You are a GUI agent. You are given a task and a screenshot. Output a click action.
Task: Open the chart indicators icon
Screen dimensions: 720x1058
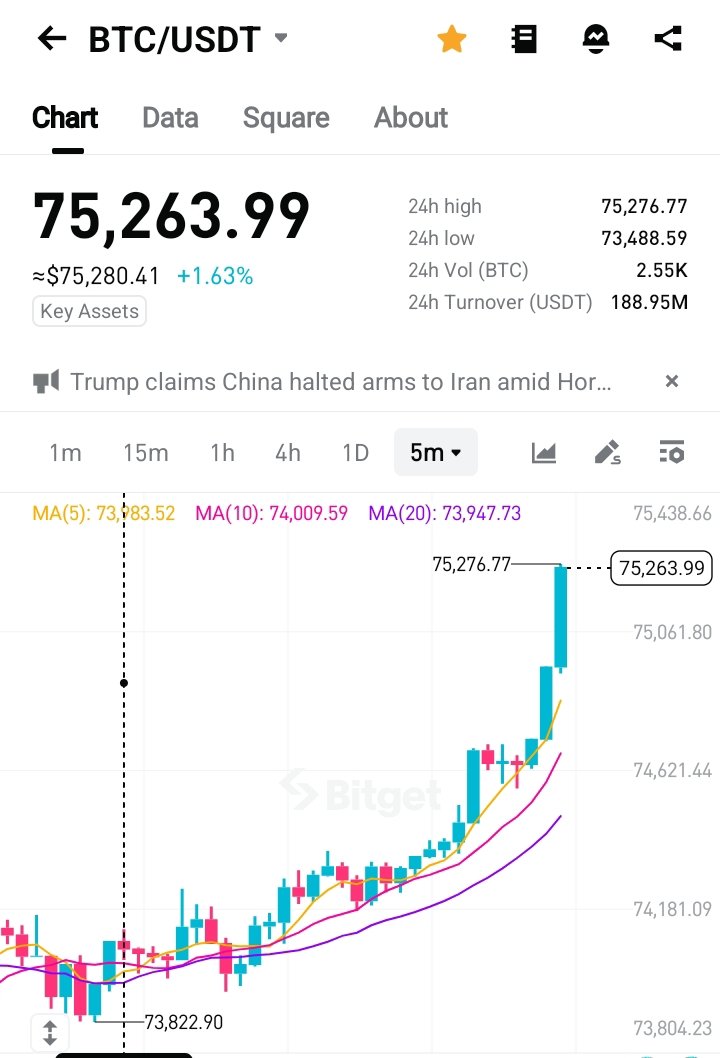pyautogui.click(x=544, y=453)
